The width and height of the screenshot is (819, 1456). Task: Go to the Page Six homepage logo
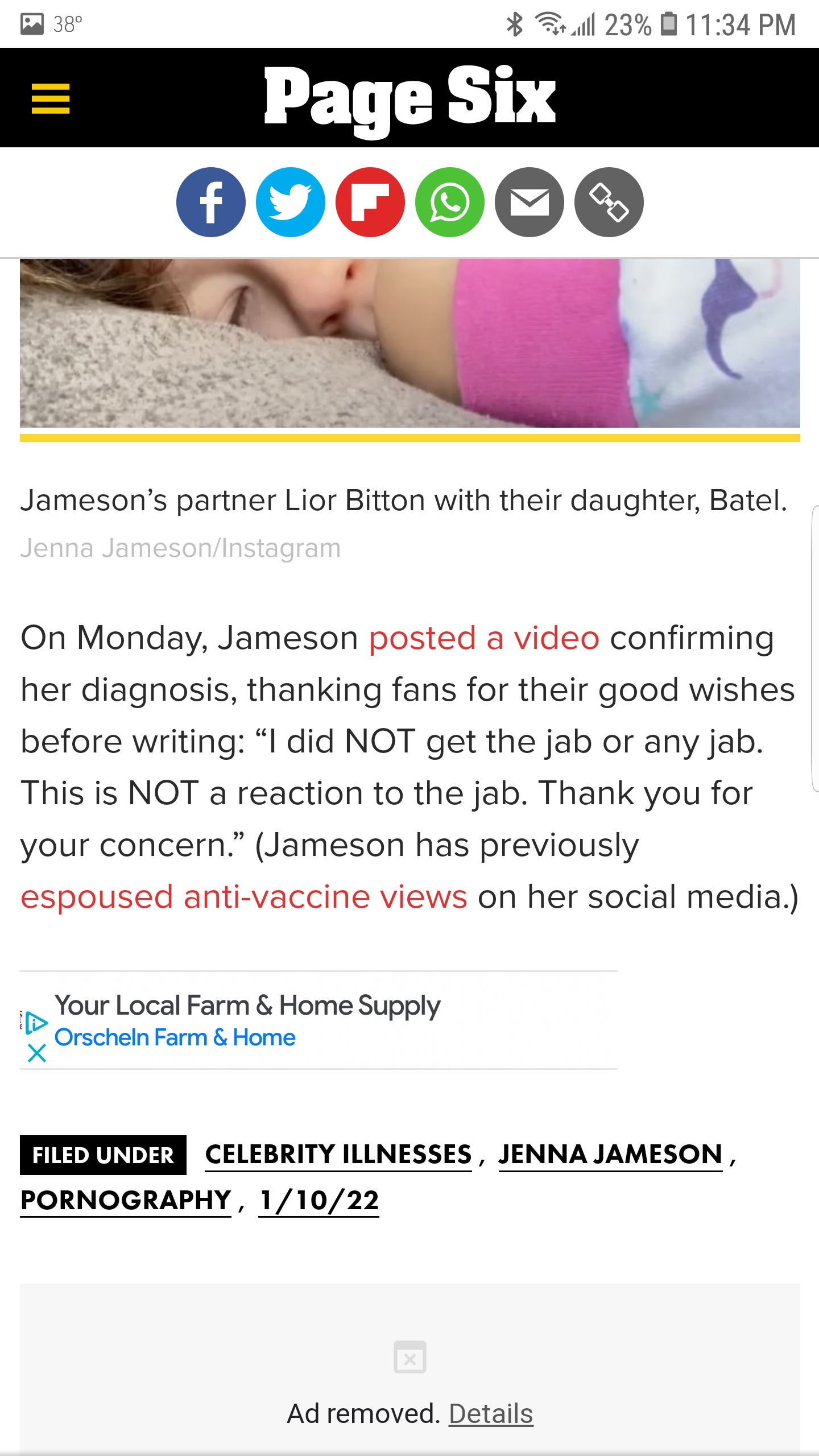(x=409, y=98)
